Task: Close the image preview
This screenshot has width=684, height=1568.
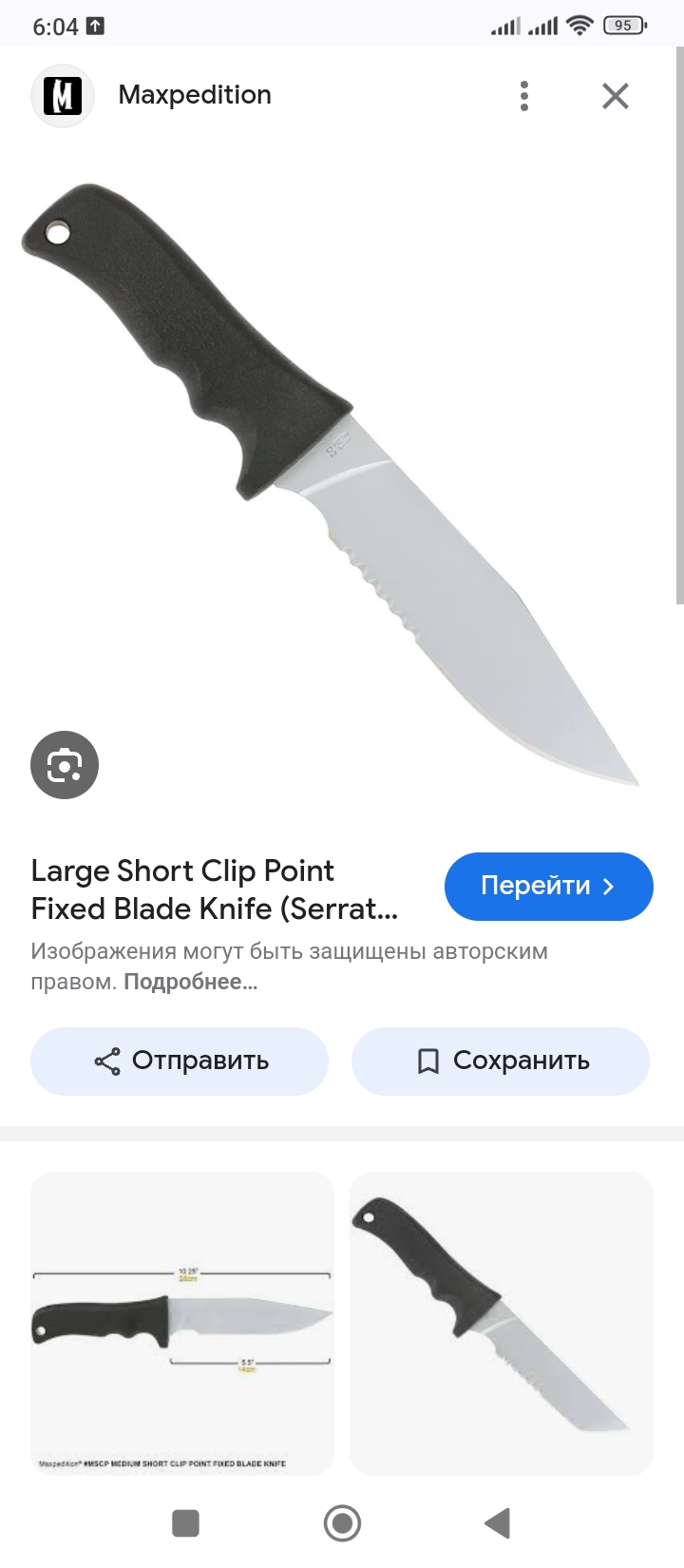Action: point(616,96)
